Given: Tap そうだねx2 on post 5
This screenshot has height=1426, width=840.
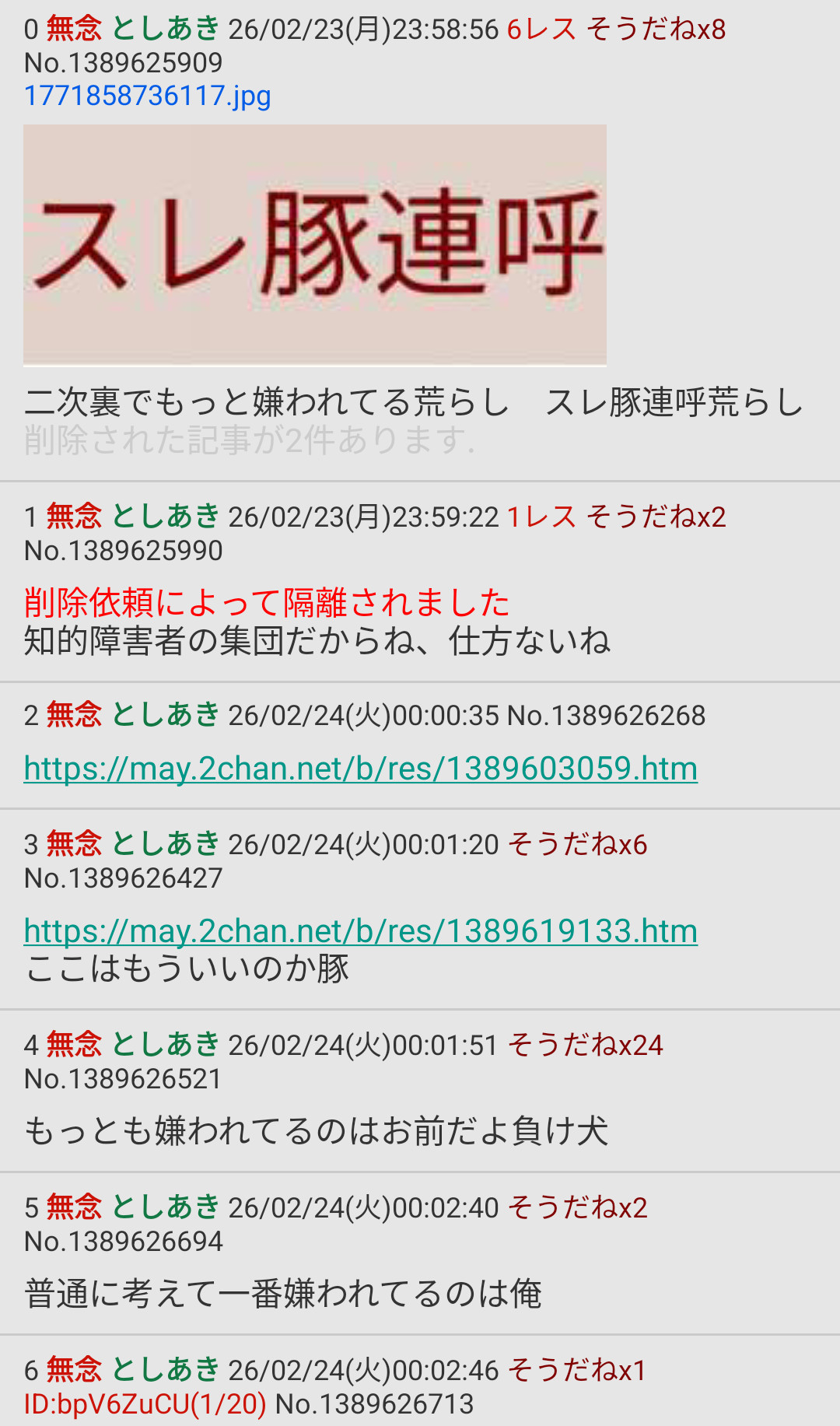Looking at the screenshot, I should (577, 1208).
